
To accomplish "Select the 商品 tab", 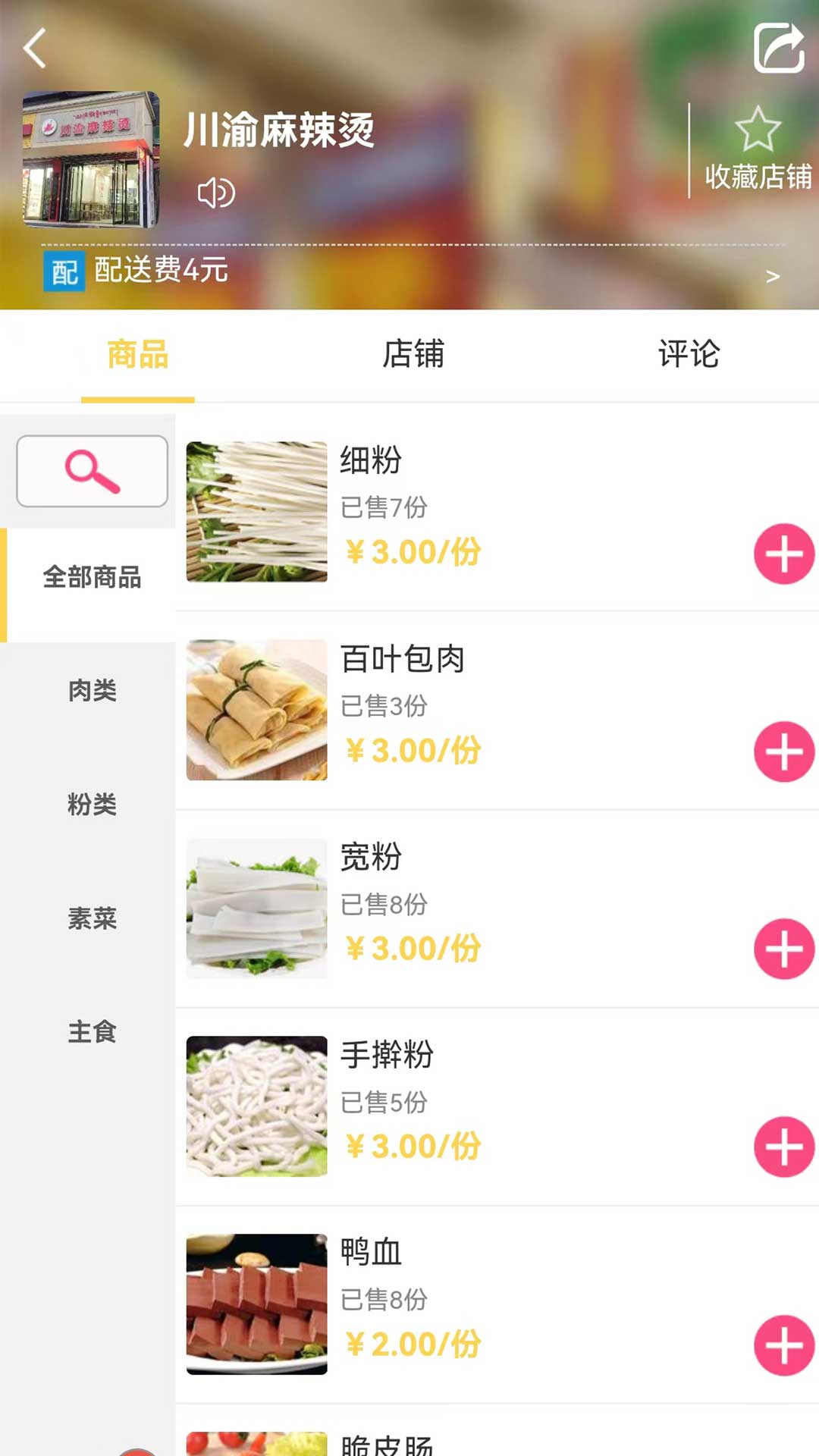I will point(137,354).
